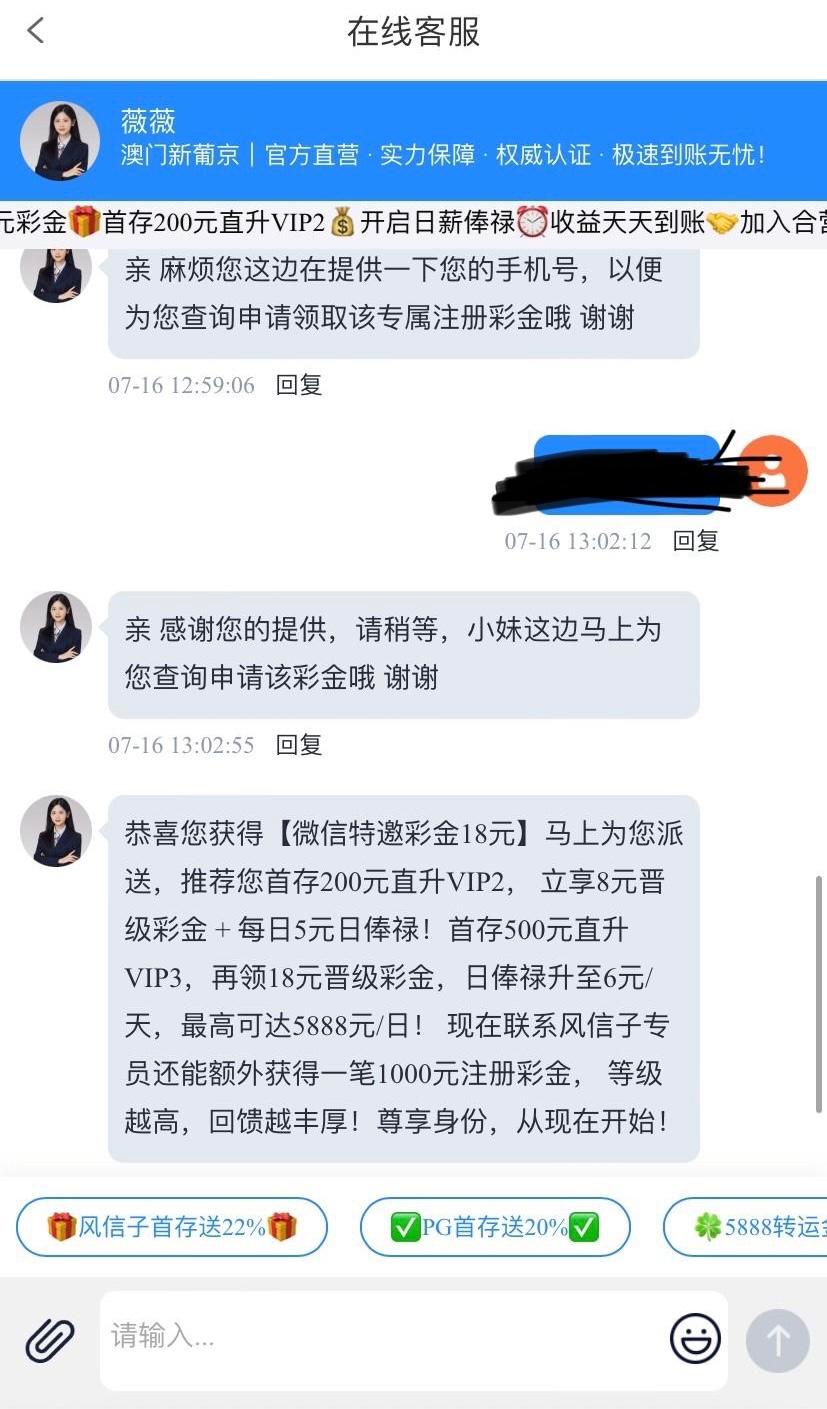Select the 风信子首存送22% chip
The image size is (827, 1409).
click(x=172, y=1227)
